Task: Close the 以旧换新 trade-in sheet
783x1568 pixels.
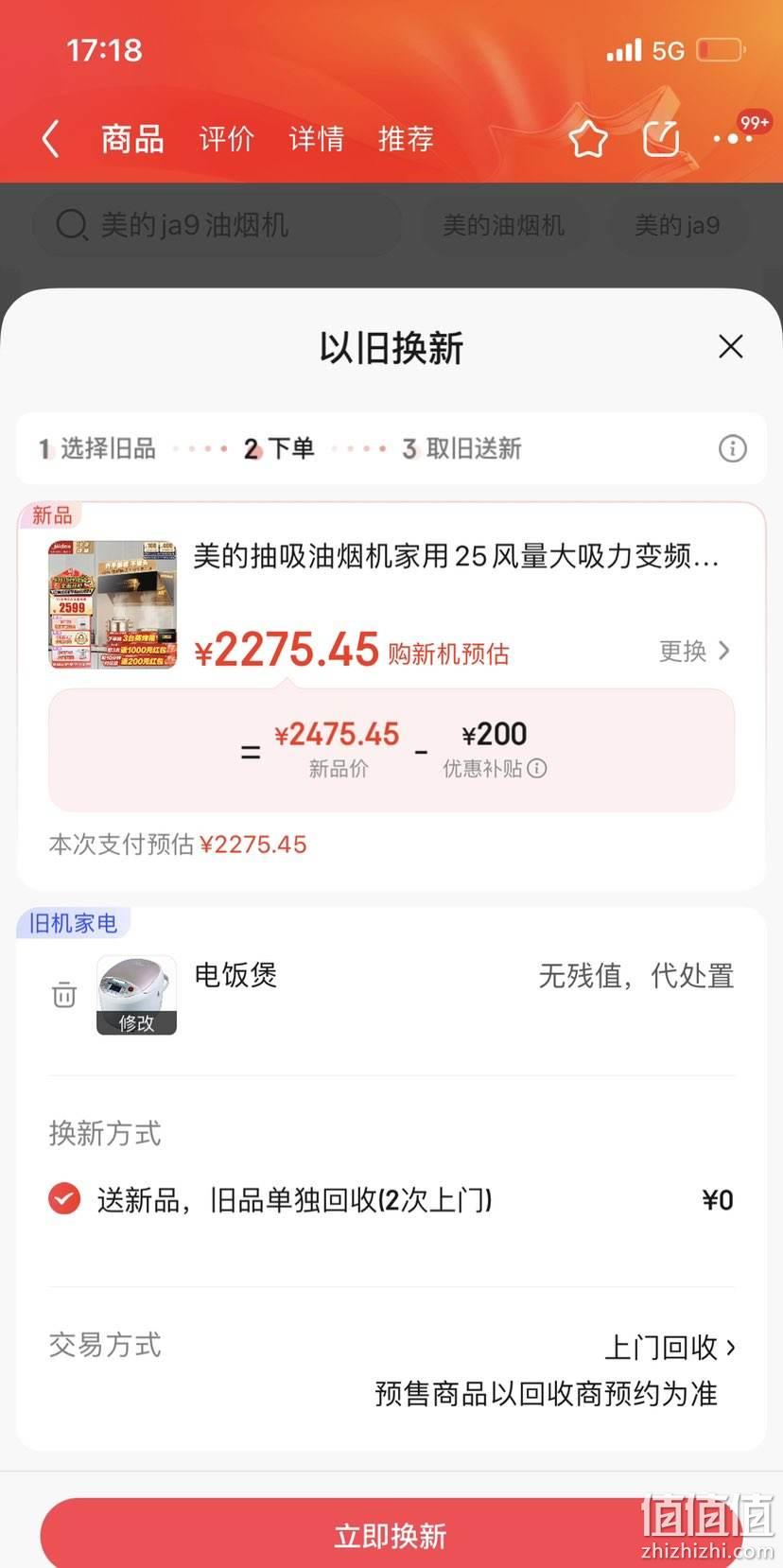Action: (x=730, y=346)
